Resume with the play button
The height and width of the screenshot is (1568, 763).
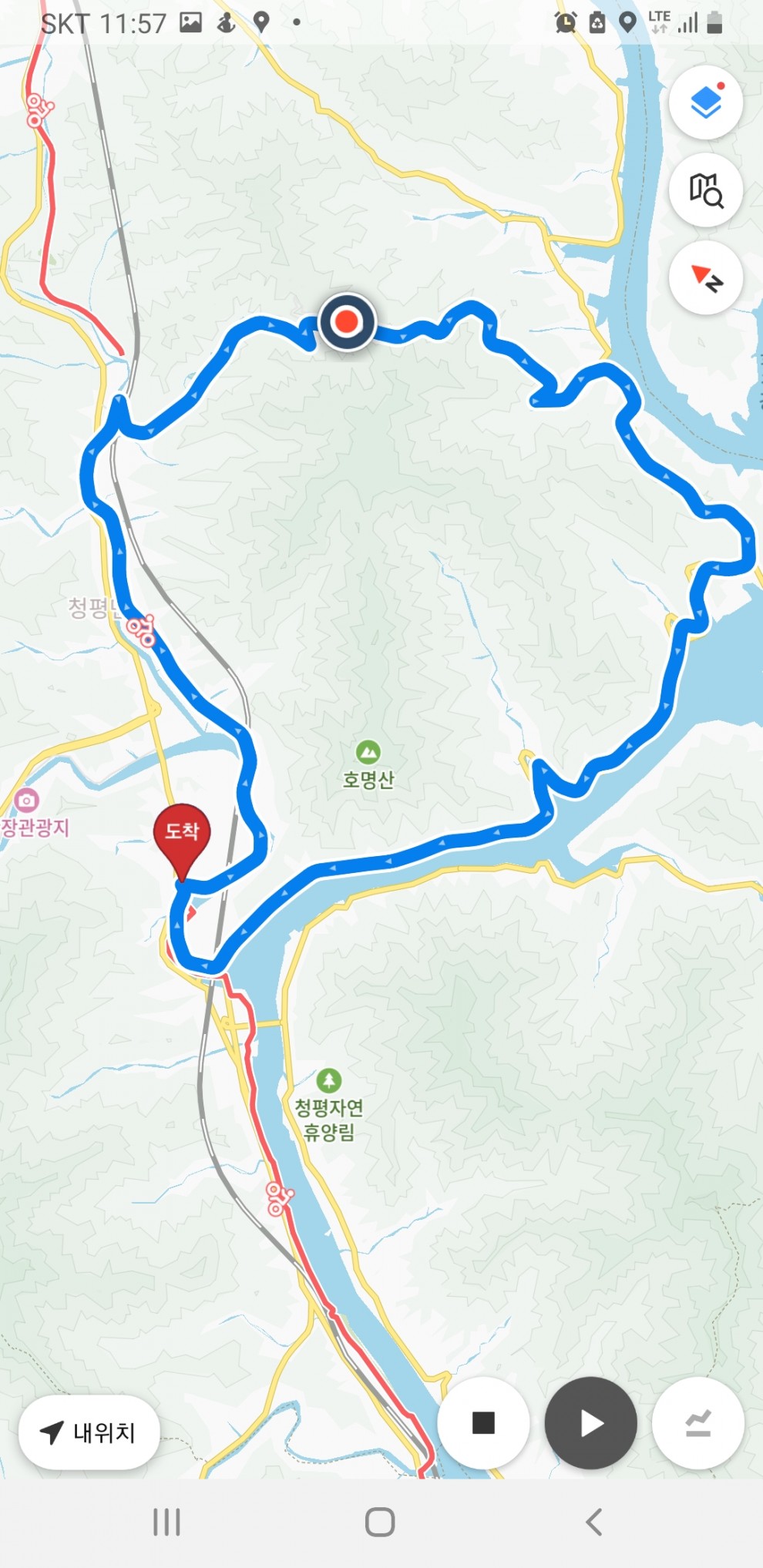click(590, 1423)
